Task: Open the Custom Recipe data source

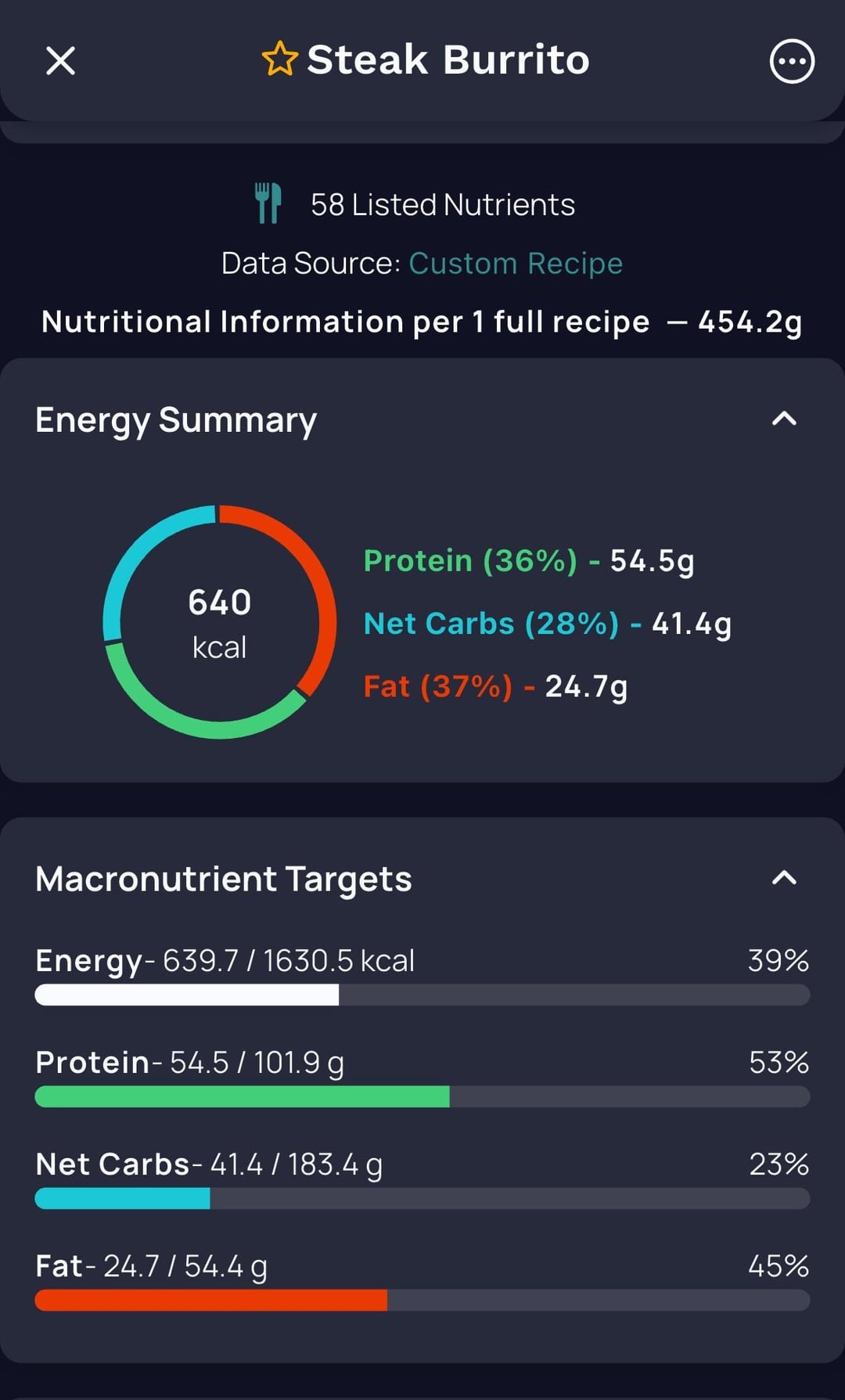Action: (x=516, y=264)
